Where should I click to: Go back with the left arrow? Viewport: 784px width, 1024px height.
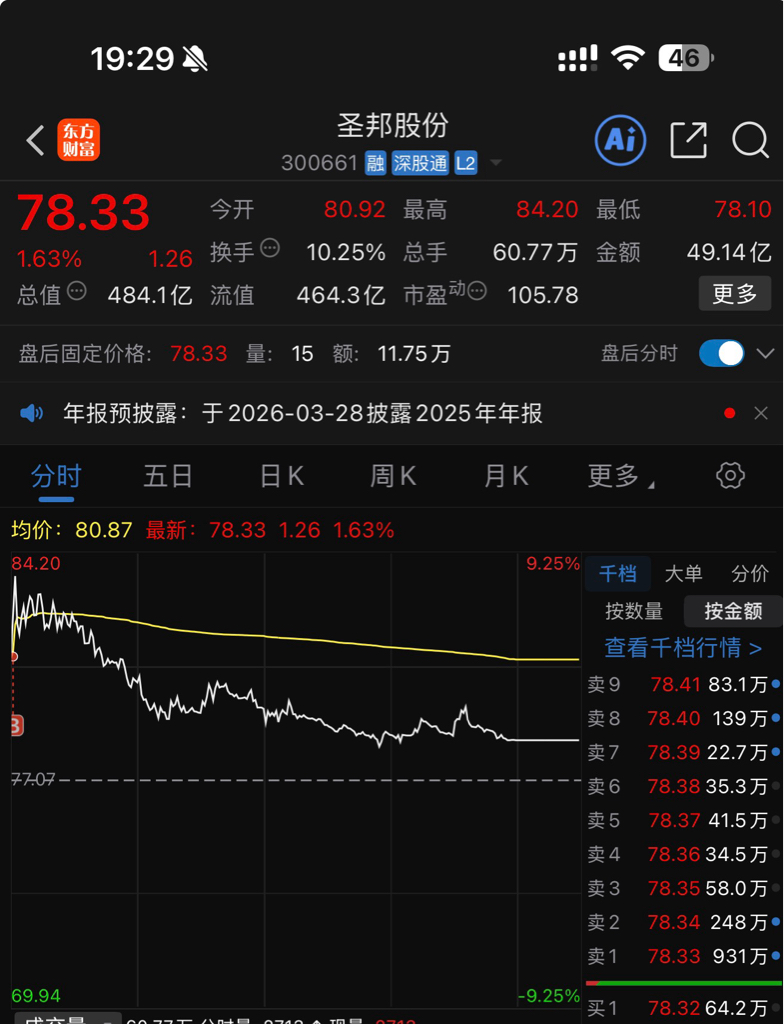35,140
